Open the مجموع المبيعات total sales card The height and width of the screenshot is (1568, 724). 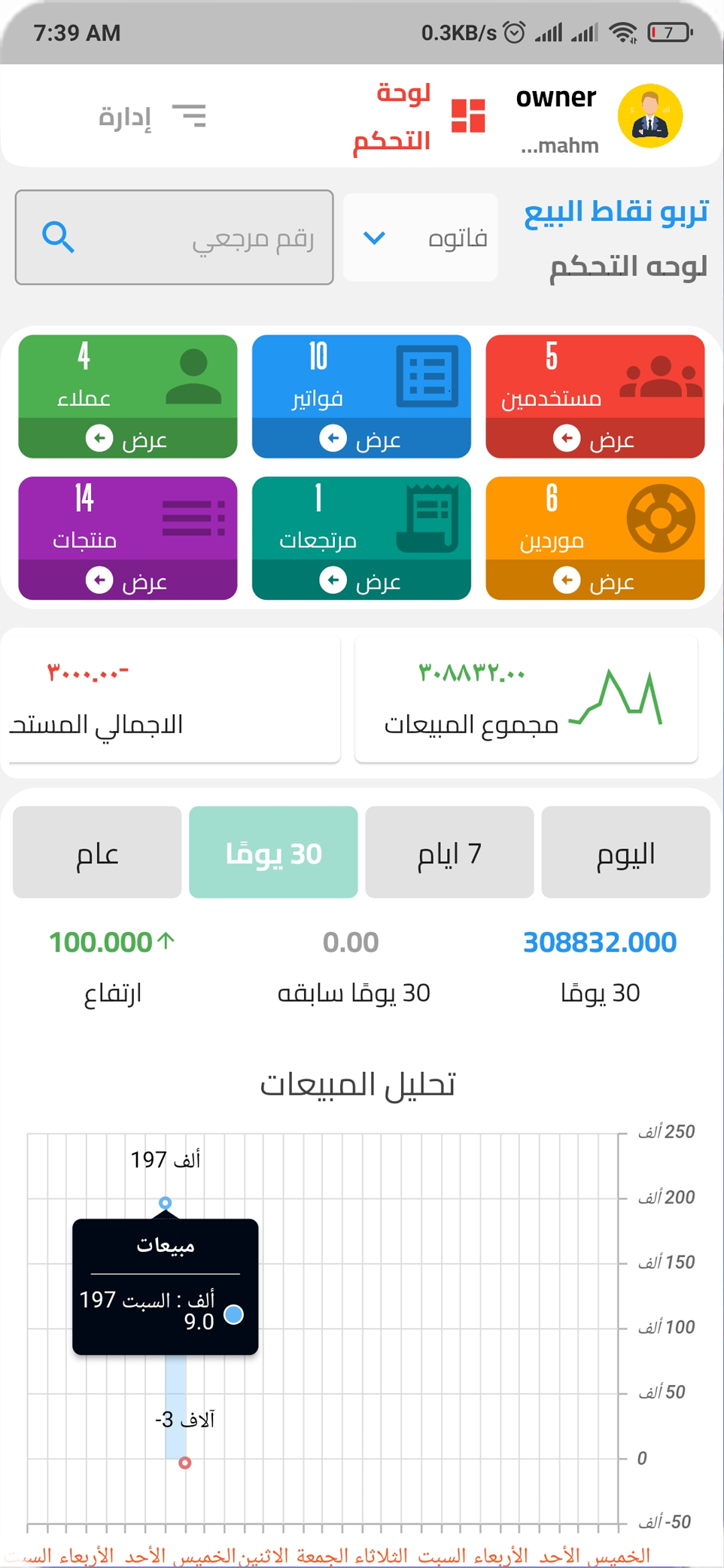[x=526, y=699]
